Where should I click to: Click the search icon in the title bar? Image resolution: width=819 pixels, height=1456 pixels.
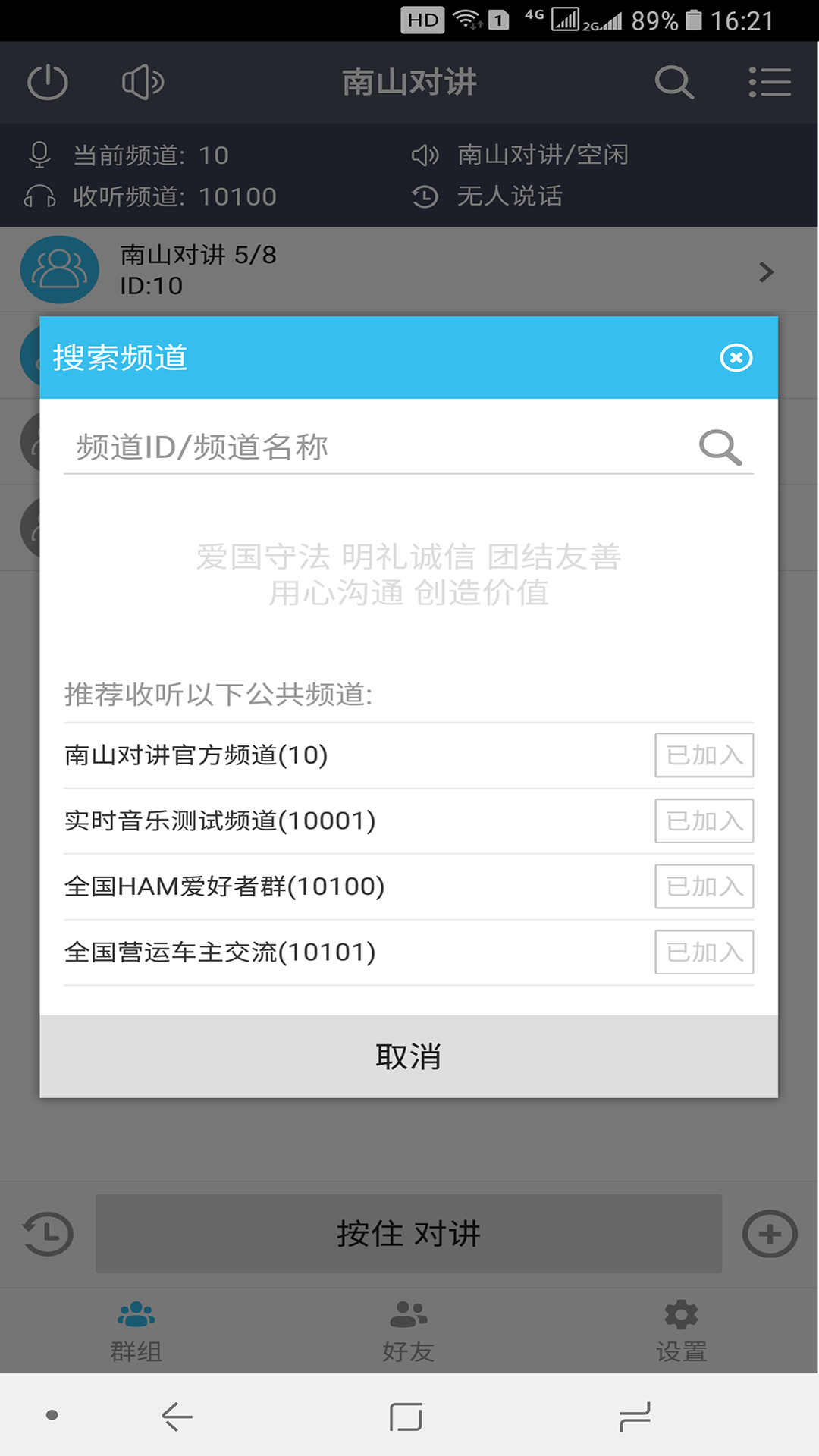pyautogui.click(x=675, y=82)
